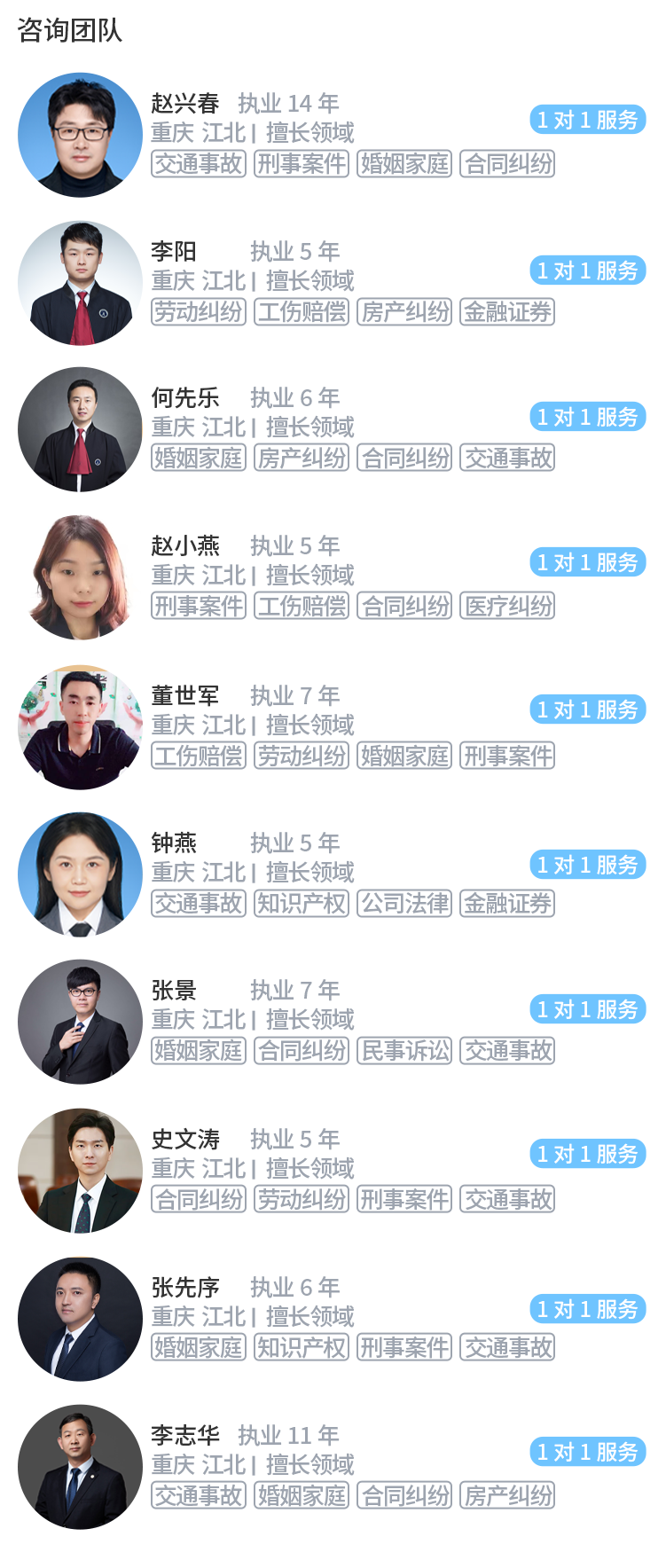Open 赵小燕's lawyer page
Screen dimensions: 666x1568
pos(184,546)
